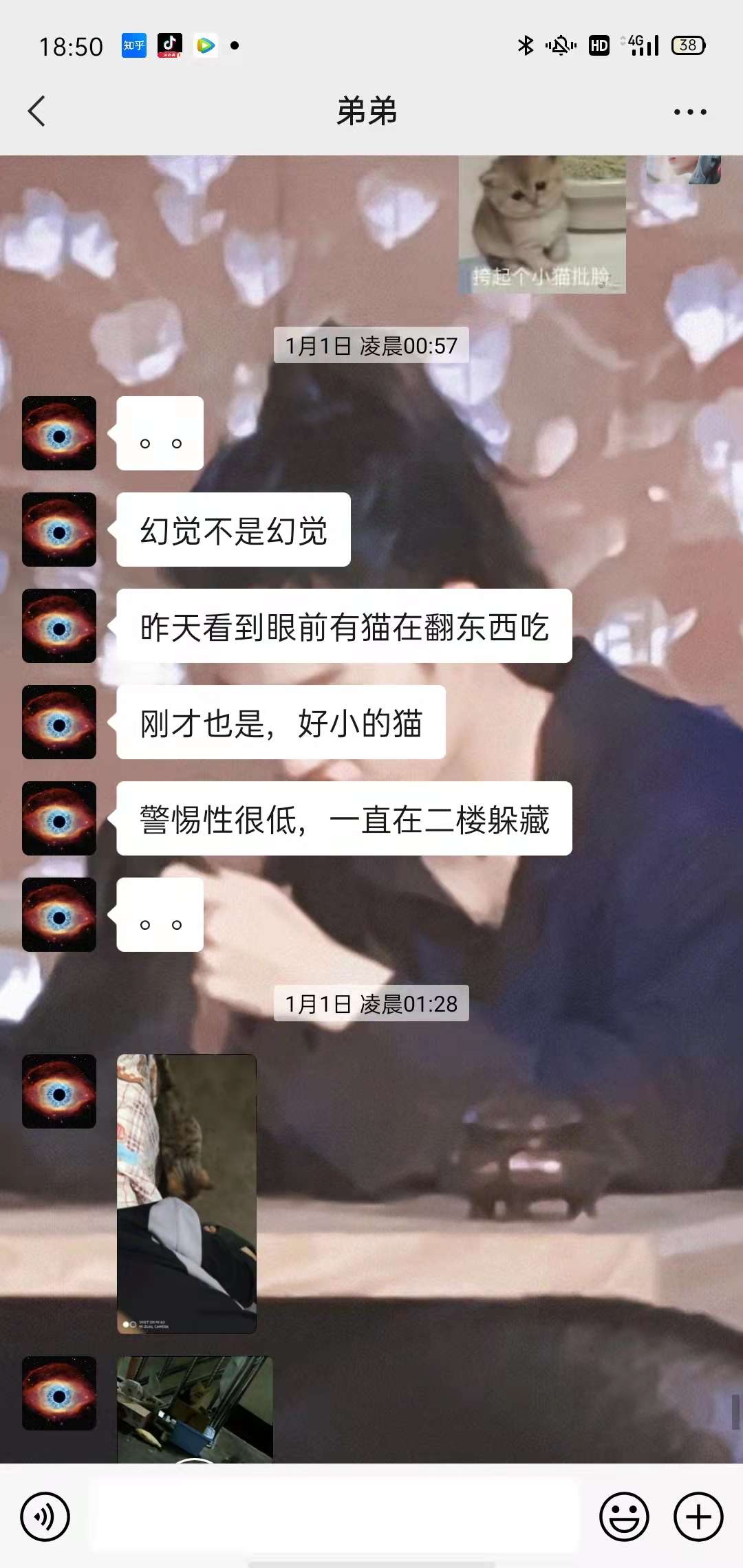Tap the message text input field
743x1568 pixels.
click(x=335, y=1516)
